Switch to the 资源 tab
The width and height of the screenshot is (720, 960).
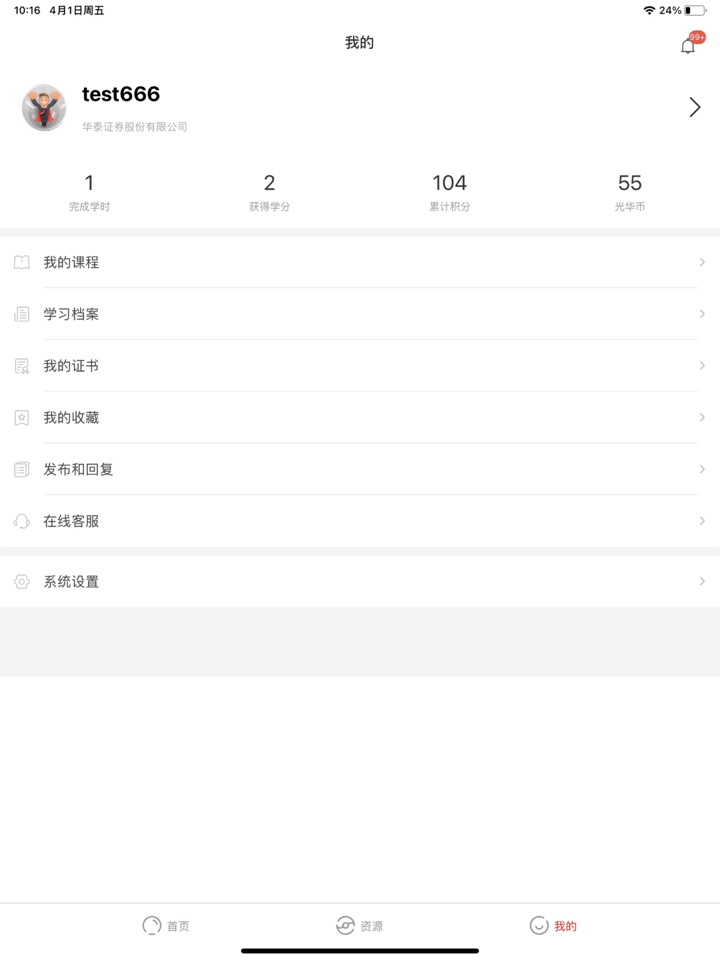(x=360, y=926)
